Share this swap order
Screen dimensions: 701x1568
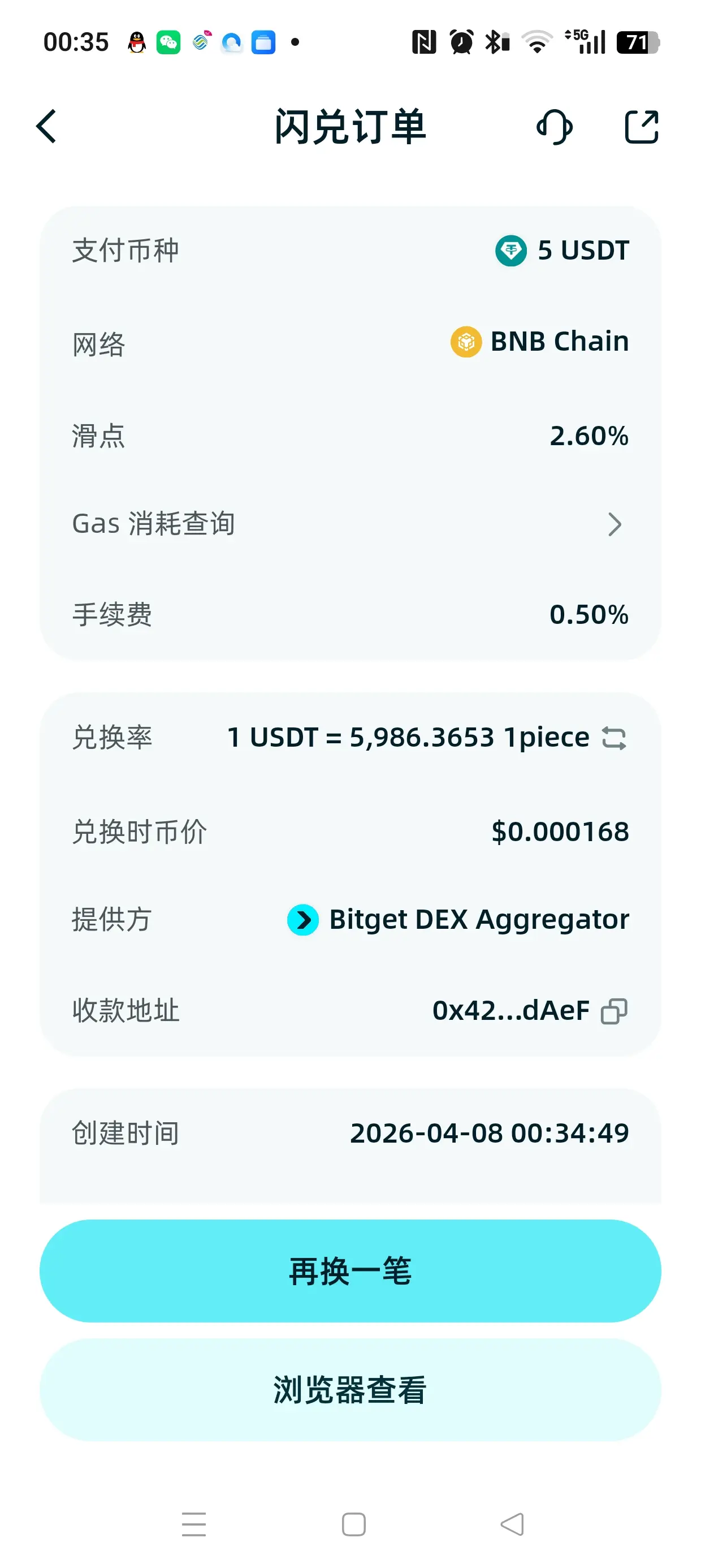coord(642,127)
